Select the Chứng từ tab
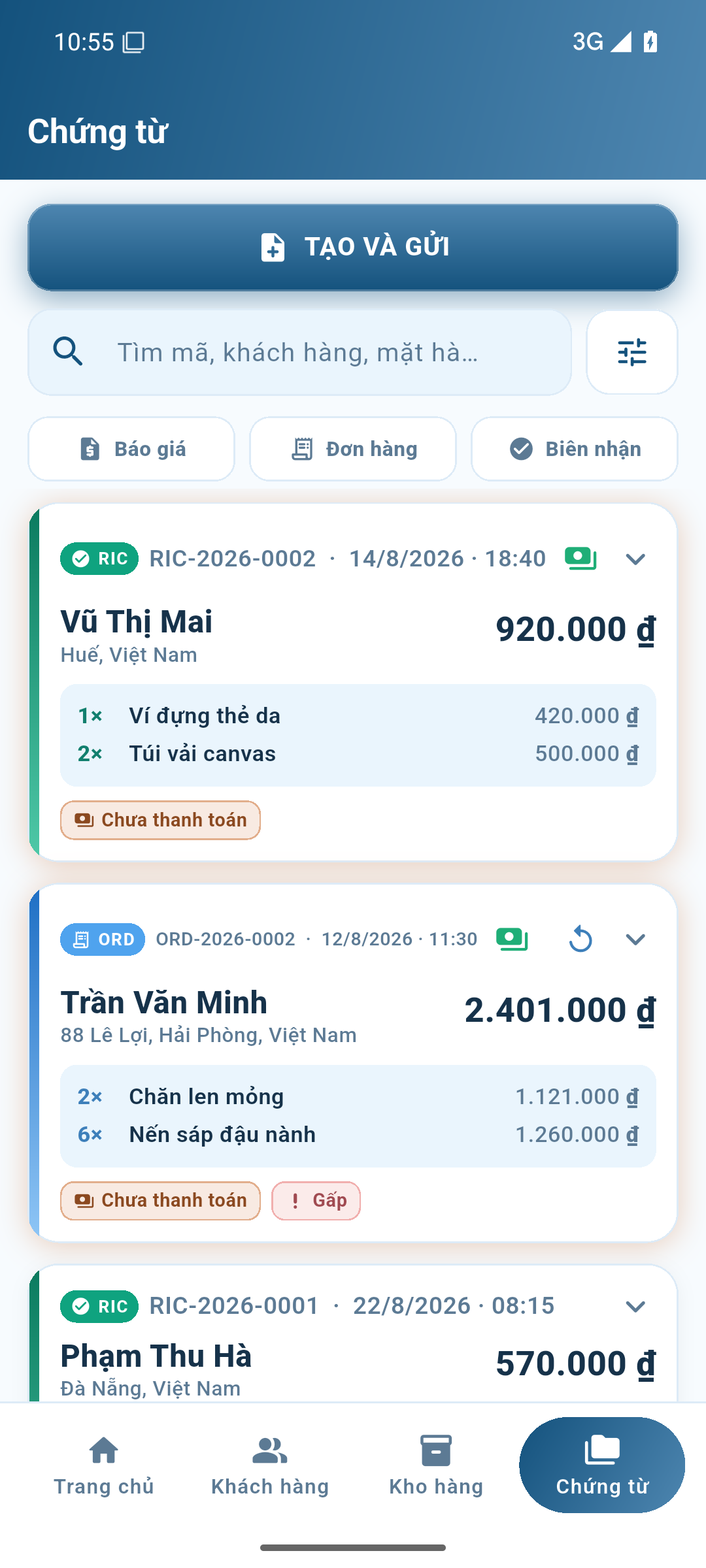The width and height of the screenshot is (706, 1568). point(602,1465)
